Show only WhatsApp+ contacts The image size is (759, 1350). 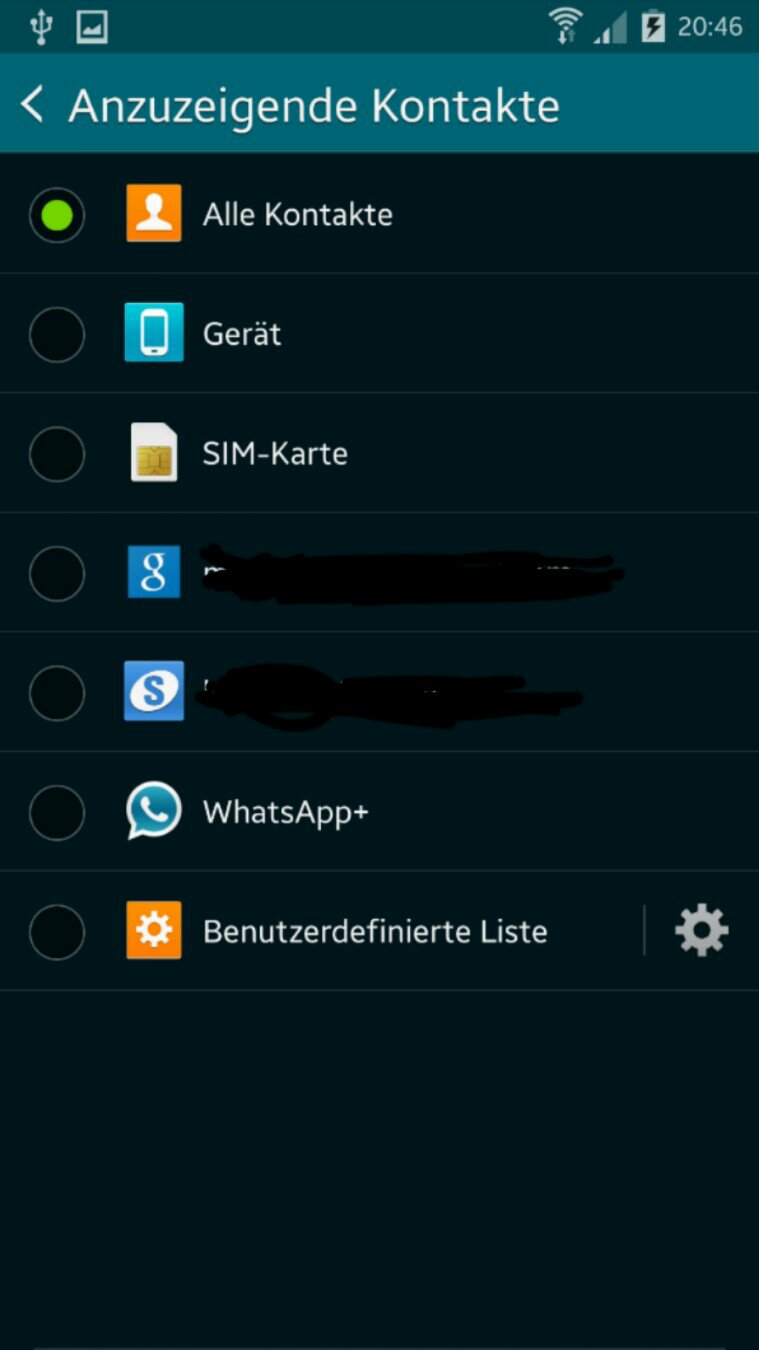click(379, 811)
